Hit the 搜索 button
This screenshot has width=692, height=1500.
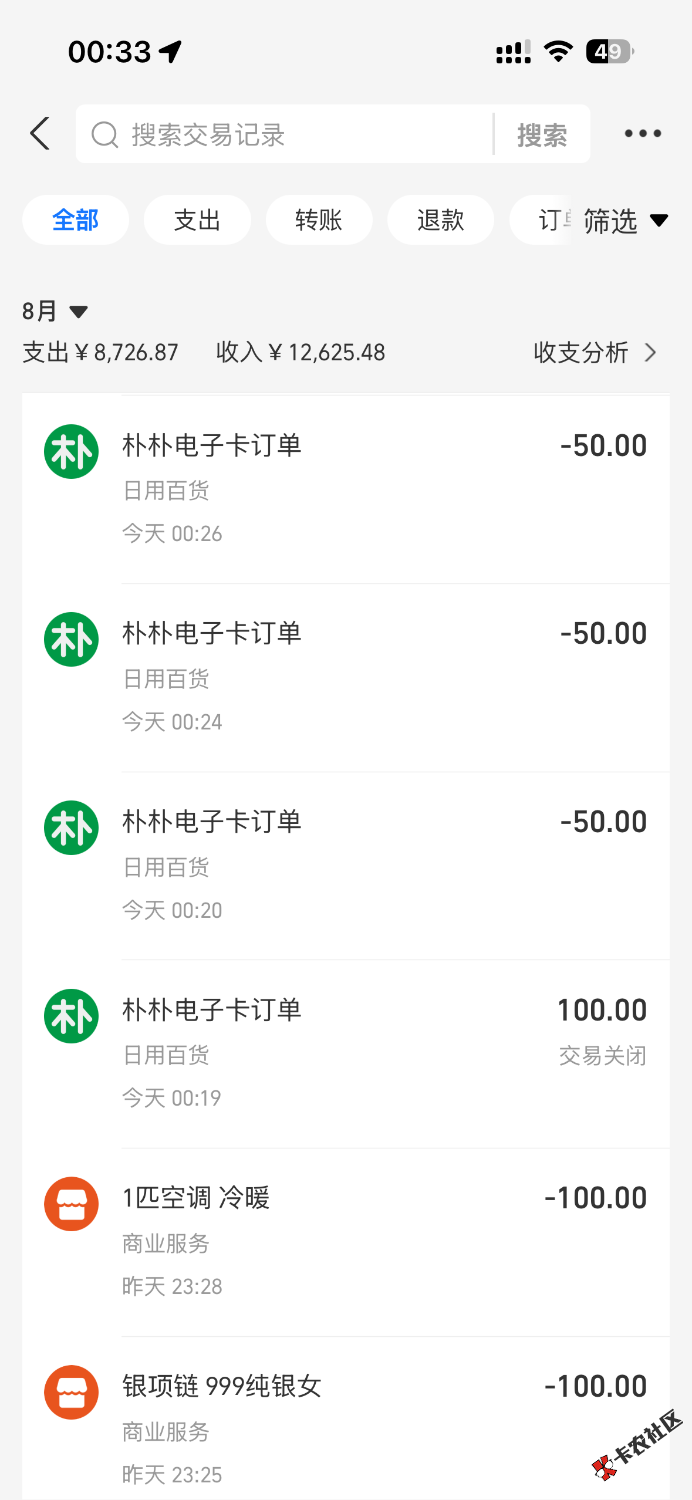(x=542, y=135)
